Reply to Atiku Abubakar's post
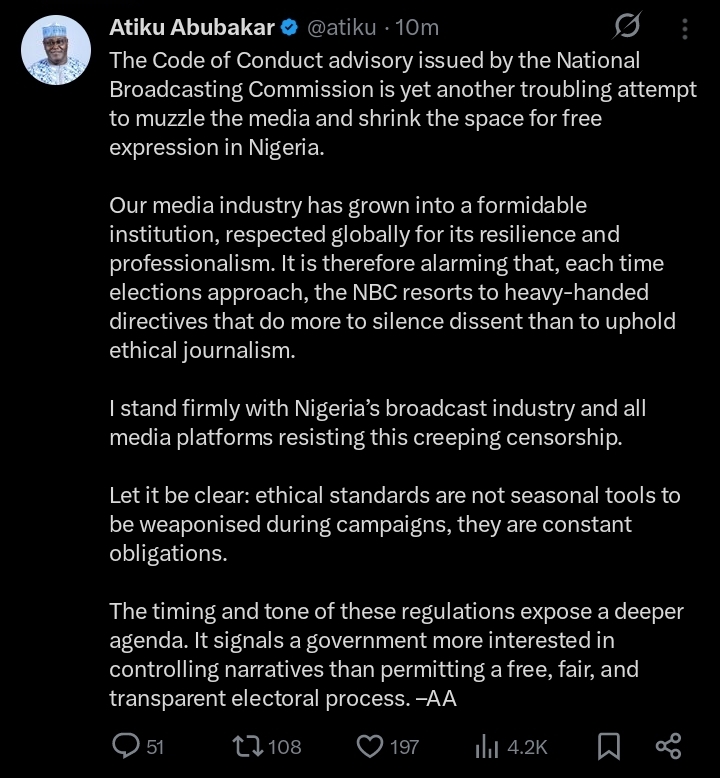Viewport: 720px width, 778px height. 127,746
